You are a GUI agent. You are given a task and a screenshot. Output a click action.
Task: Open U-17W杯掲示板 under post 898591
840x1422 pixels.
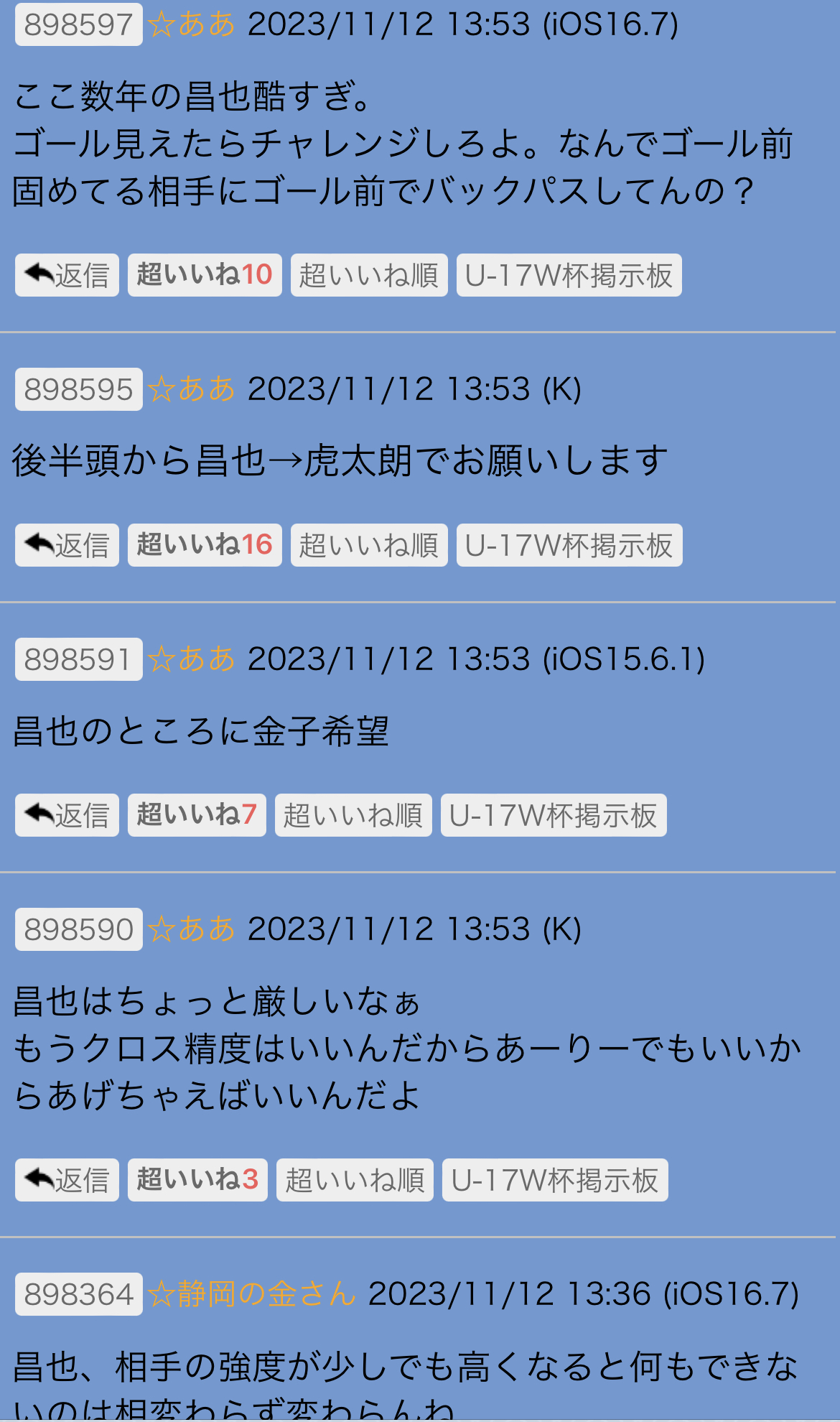click(553, 815)
